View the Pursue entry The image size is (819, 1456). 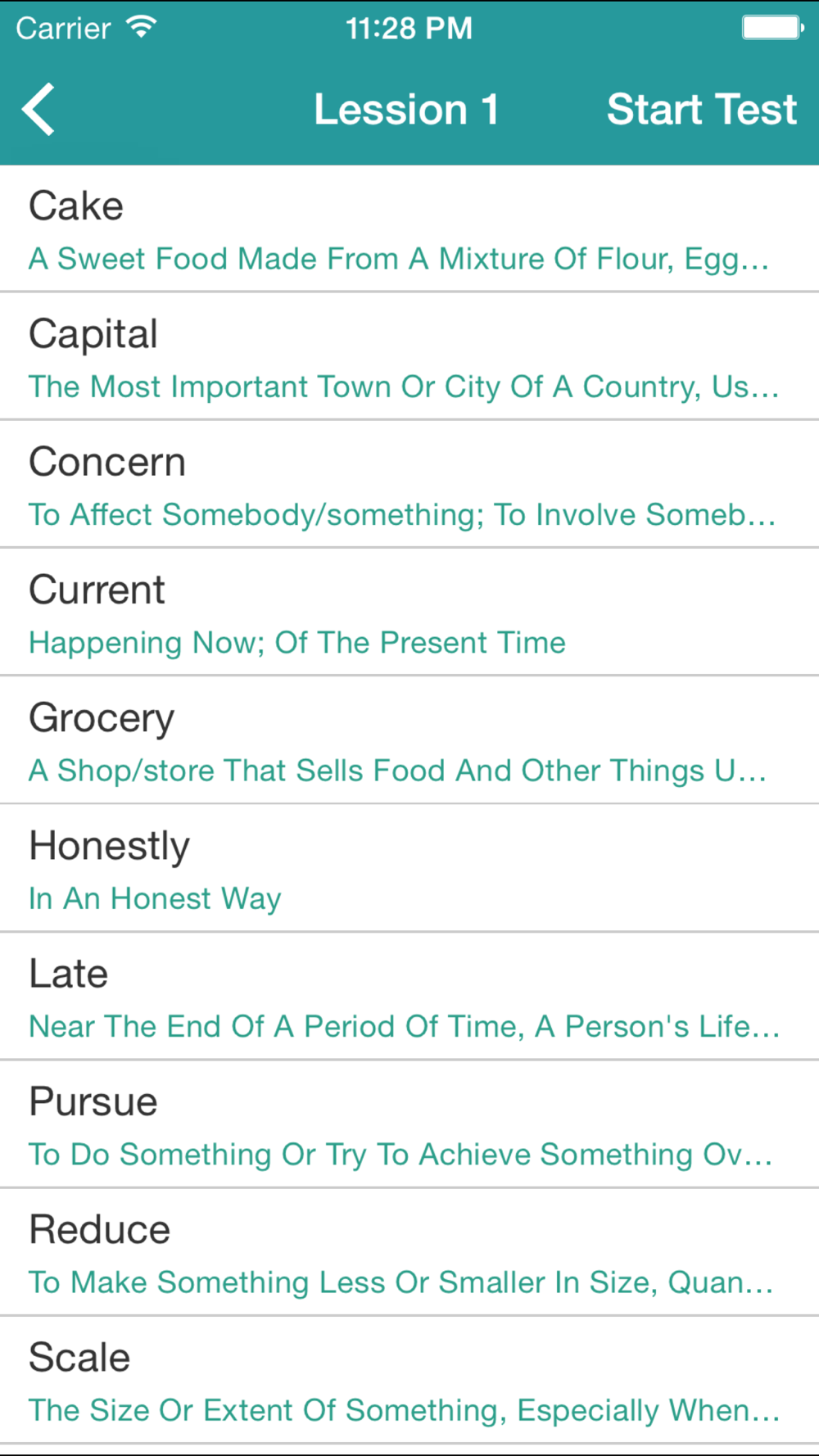click(x=409, y=1124)
